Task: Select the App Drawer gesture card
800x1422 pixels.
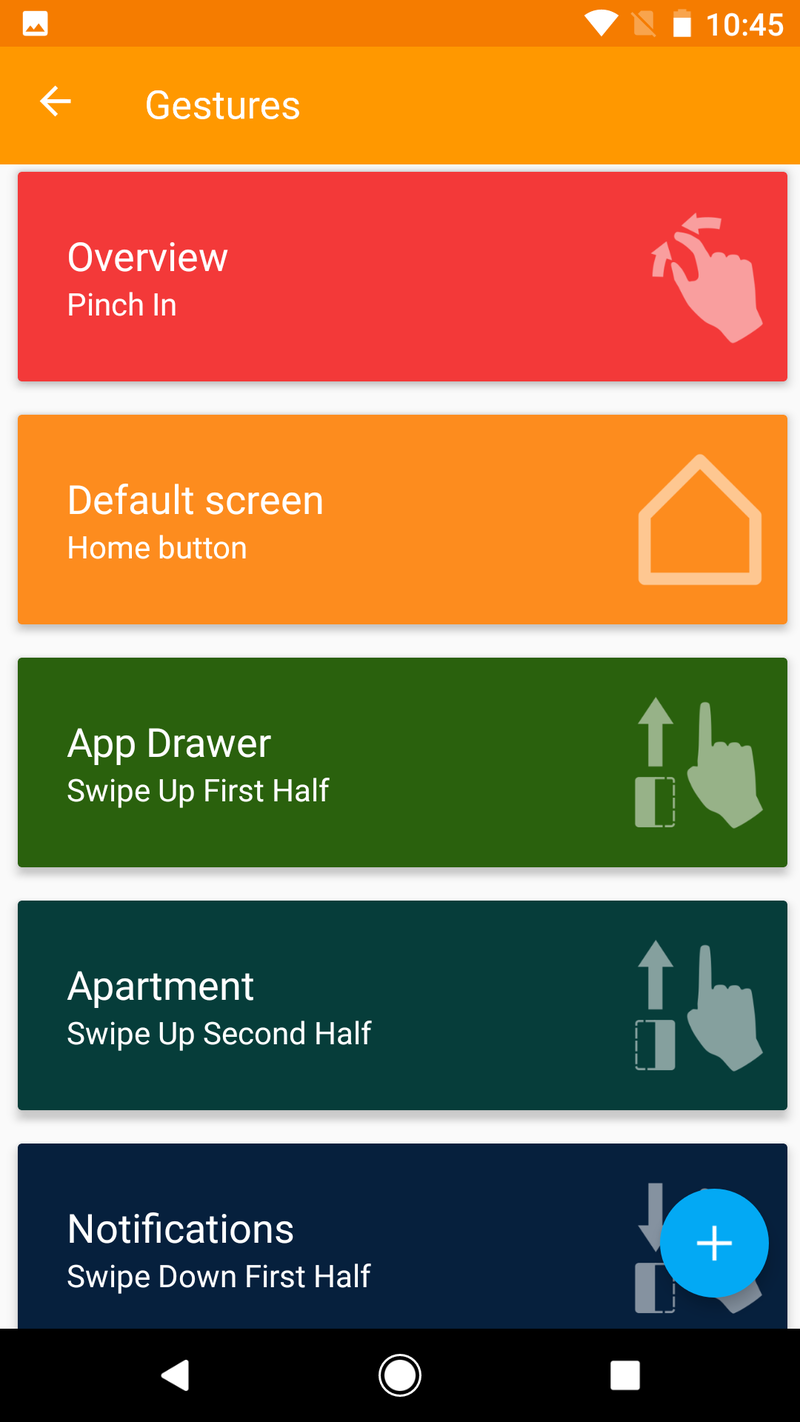Action: click(x=402, y=763)
